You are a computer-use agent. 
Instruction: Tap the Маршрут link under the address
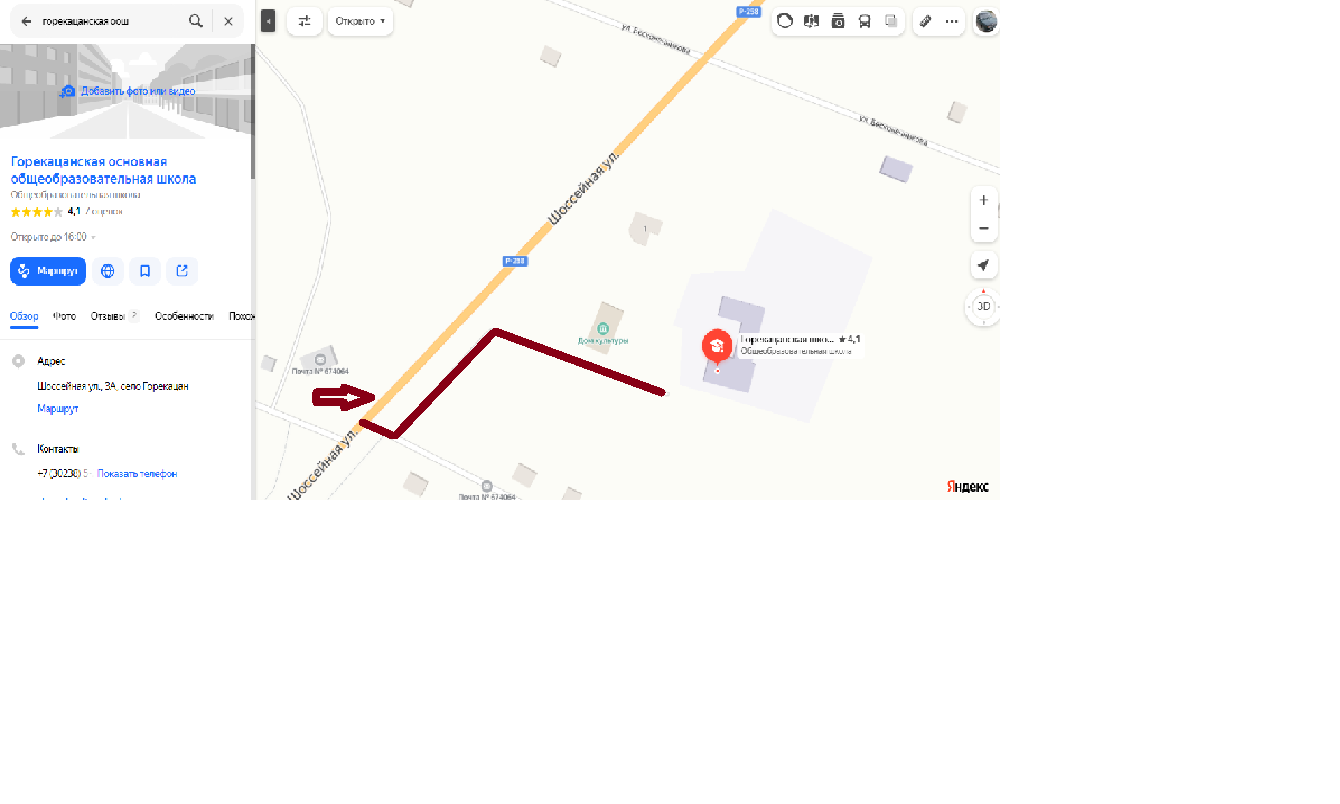[57, 408]
